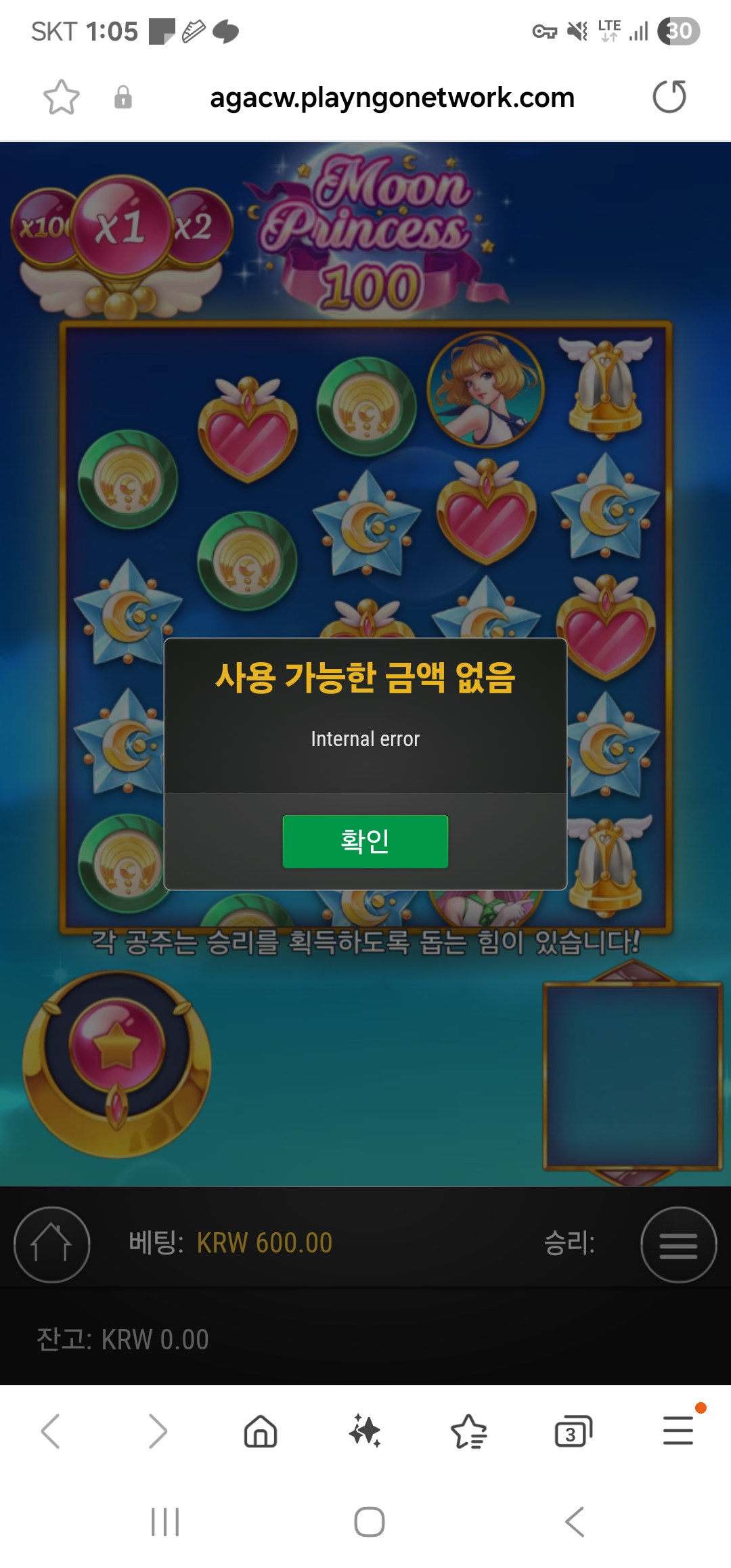Confirm the error dialog with 확인
This screenshot has height=1568, width=731.
coord(365,842)
